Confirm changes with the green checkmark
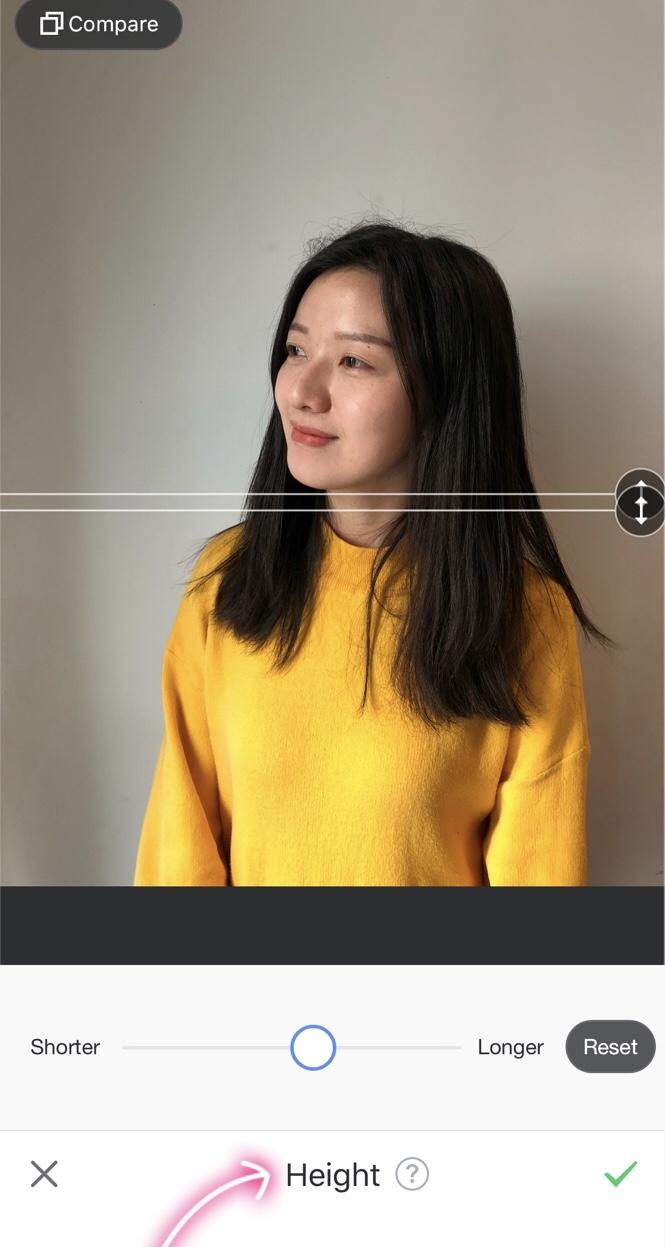The image size is (665, 1247). pos(620,1174)
